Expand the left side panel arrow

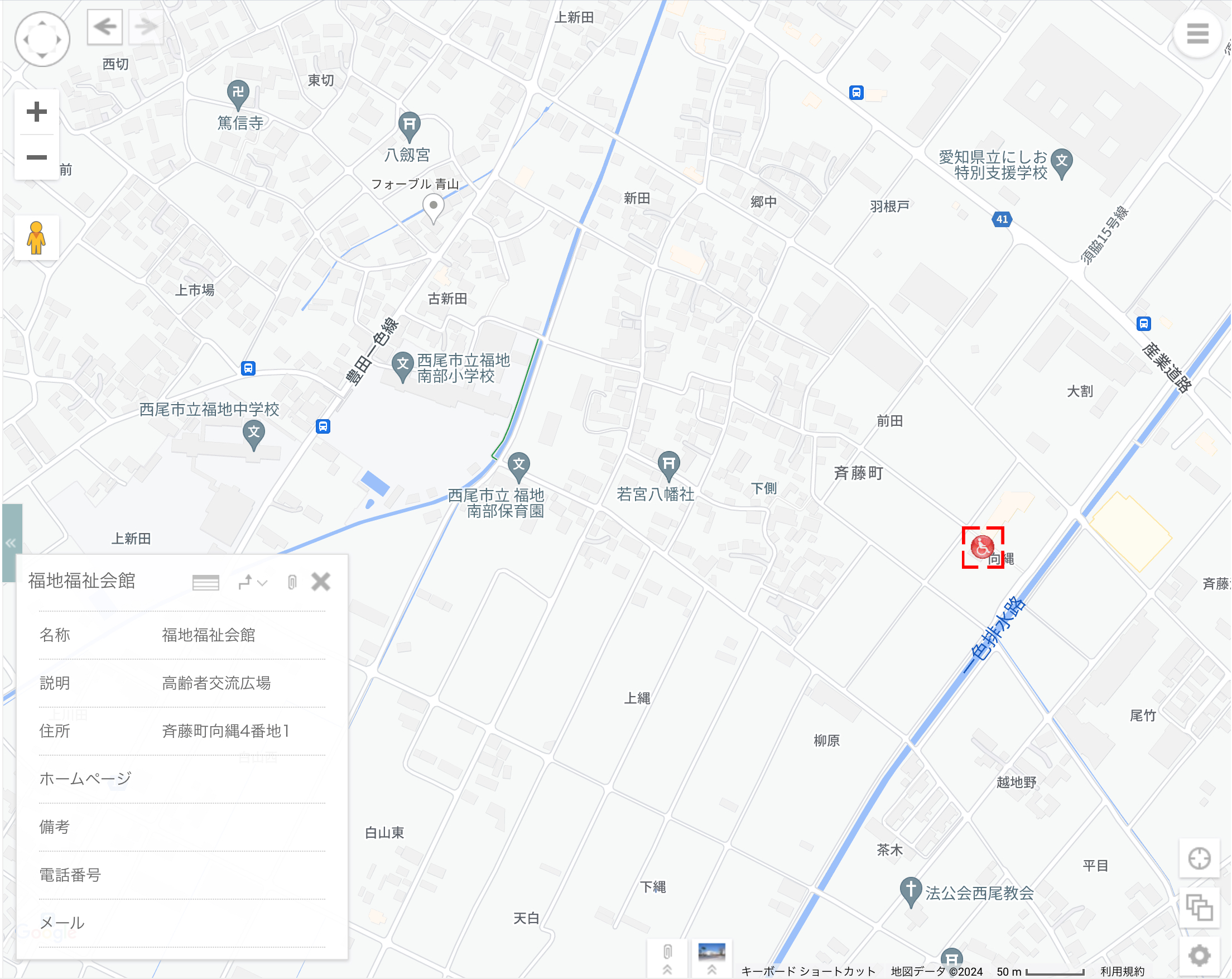(x=11, y=543)
